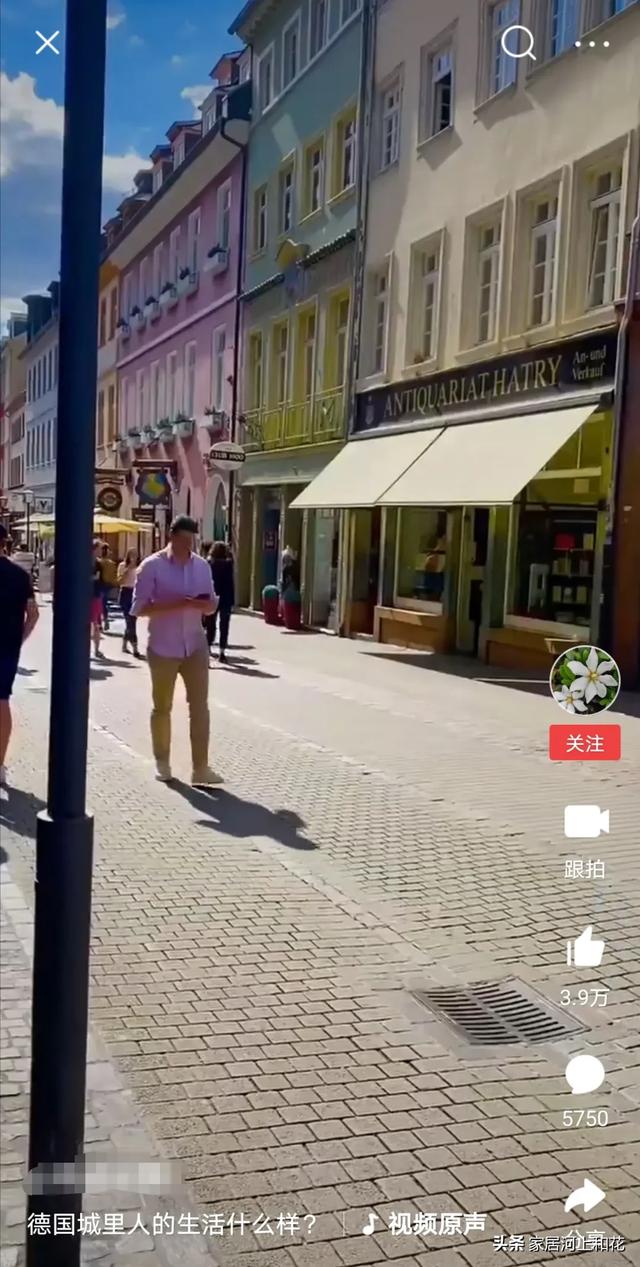This screenshot has height=1267, width=640.
Task: Like the video with thumbs-up
Action: [585, 947]
